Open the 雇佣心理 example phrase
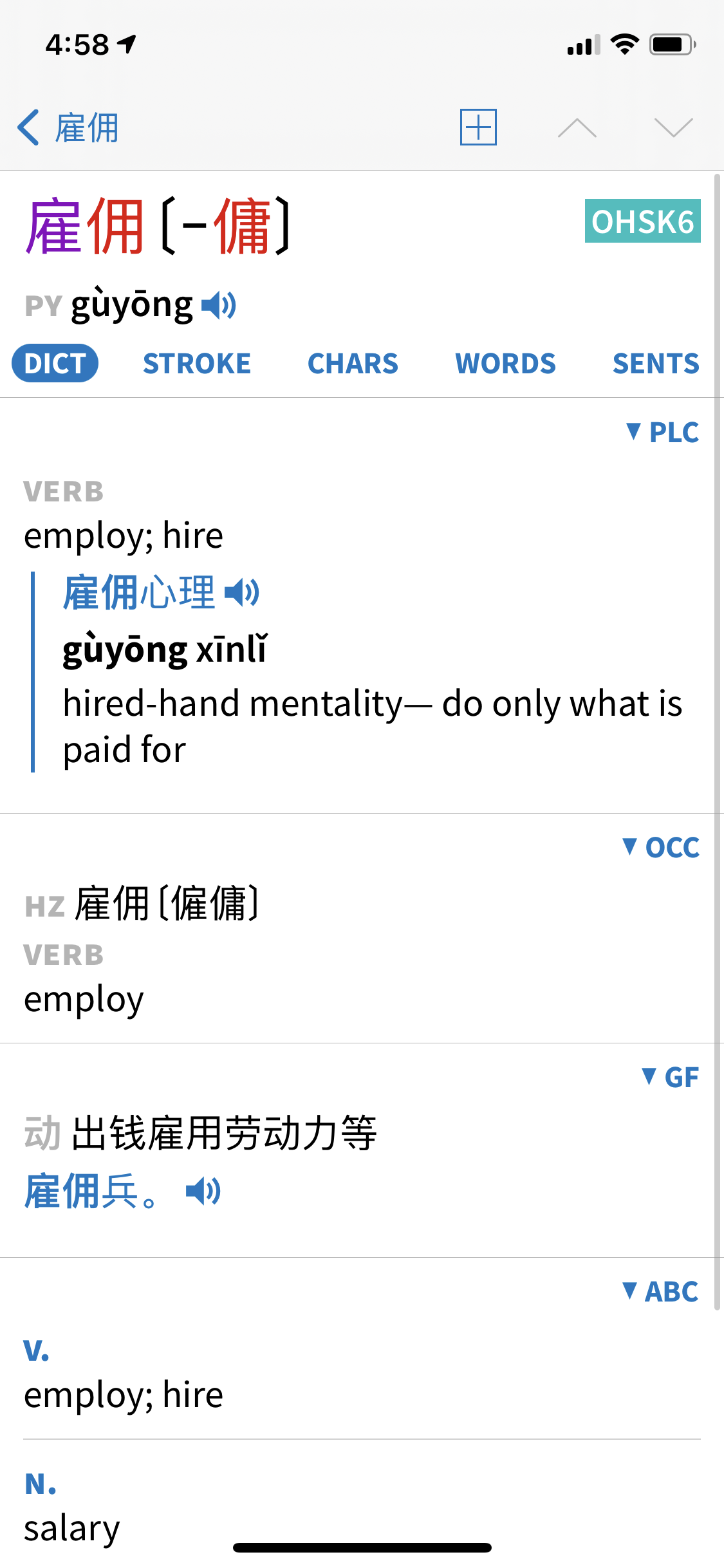Viewport: 724px width, 1568px height. 139,593
